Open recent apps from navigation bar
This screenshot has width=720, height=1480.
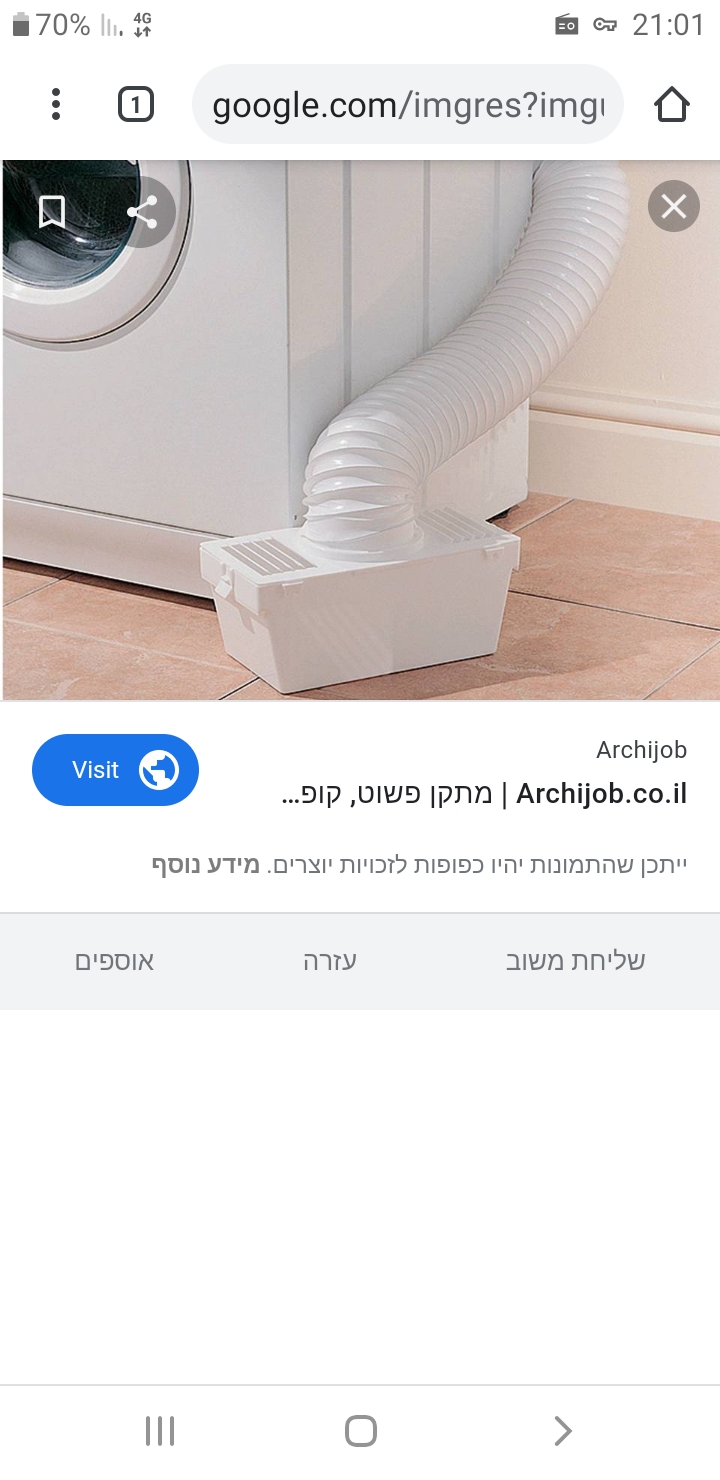[160, 1431]
